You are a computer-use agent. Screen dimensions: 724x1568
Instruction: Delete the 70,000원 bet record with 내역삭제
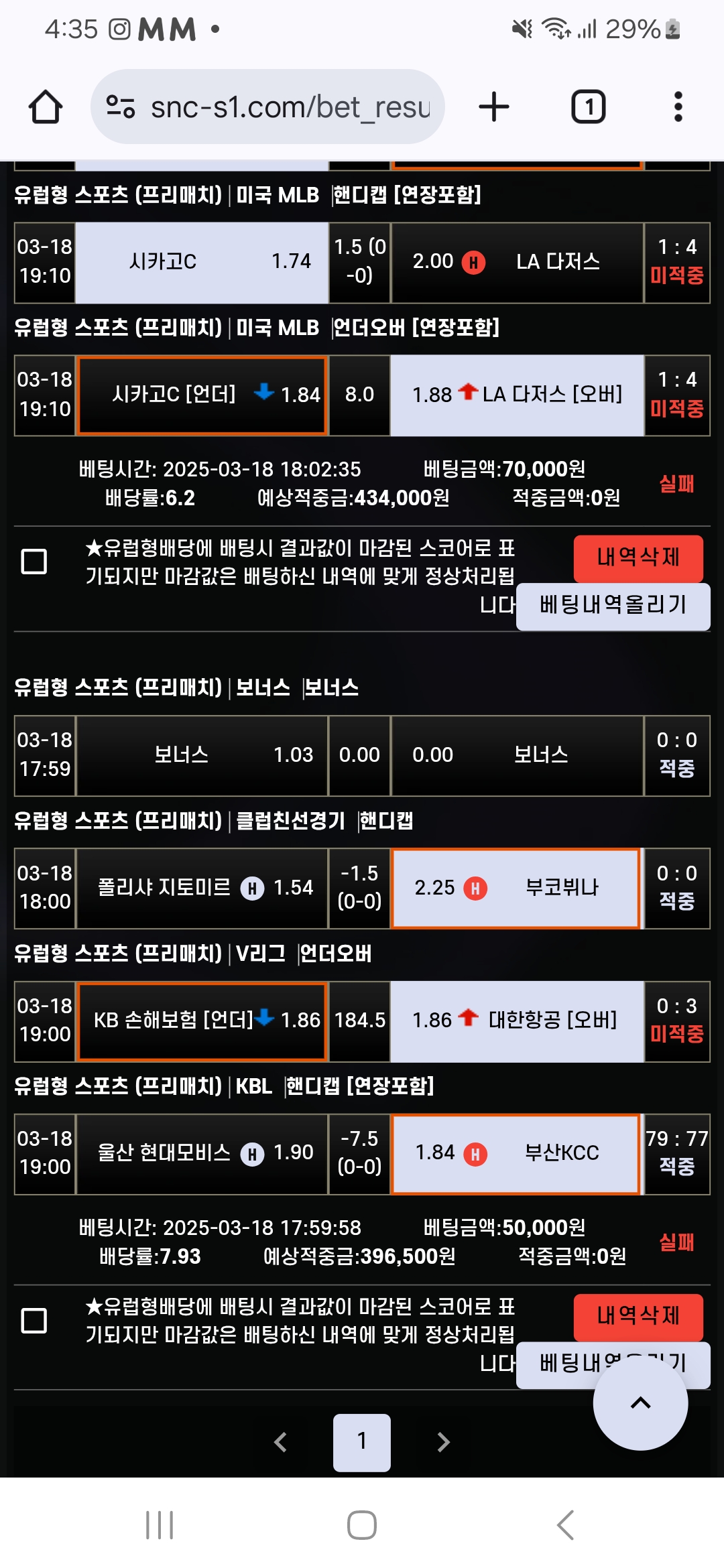(x=638, y=558)
